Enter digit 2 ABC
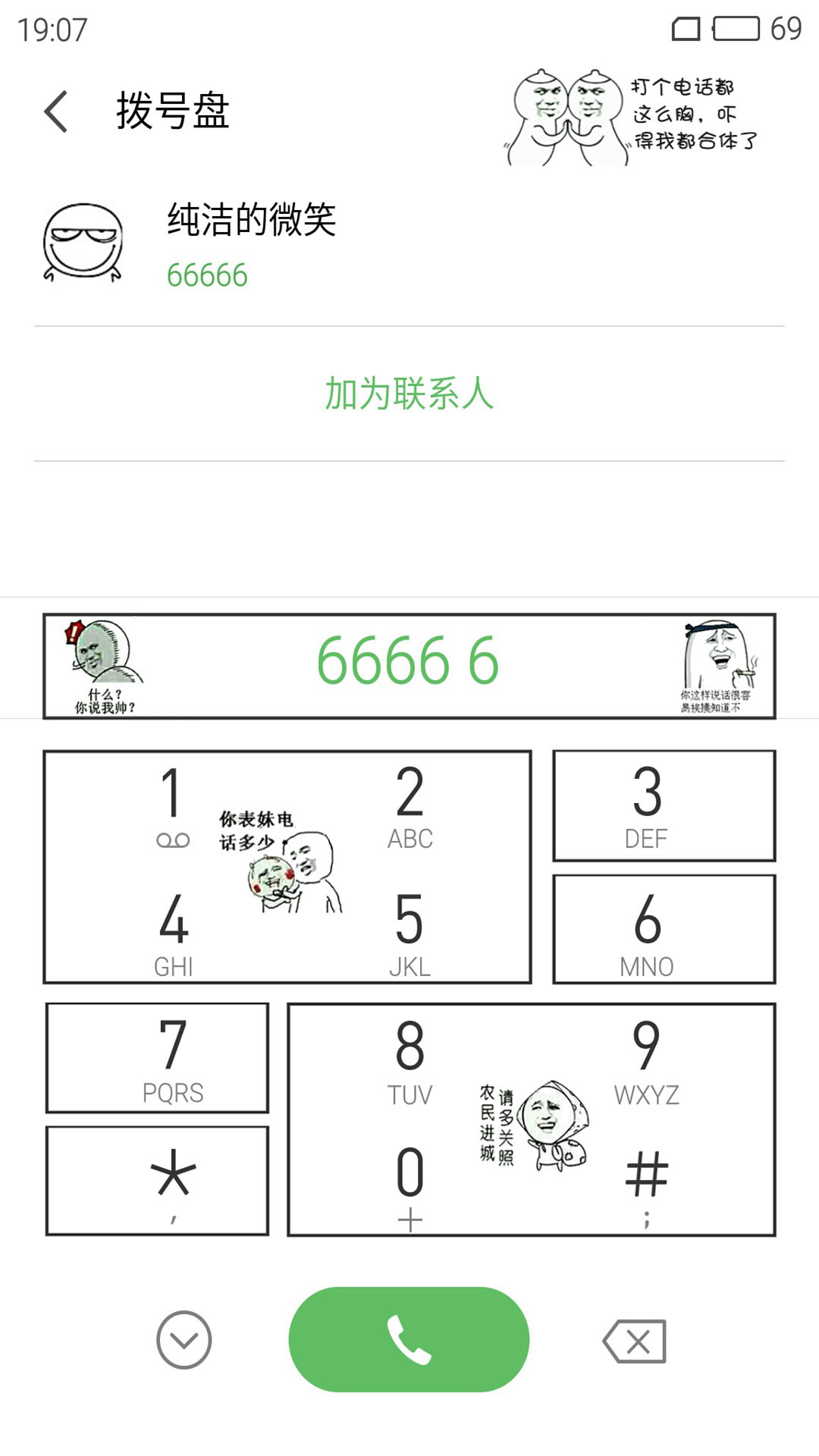The height and width of the screenshot is (1456, 819). click(x=410, y=805)
